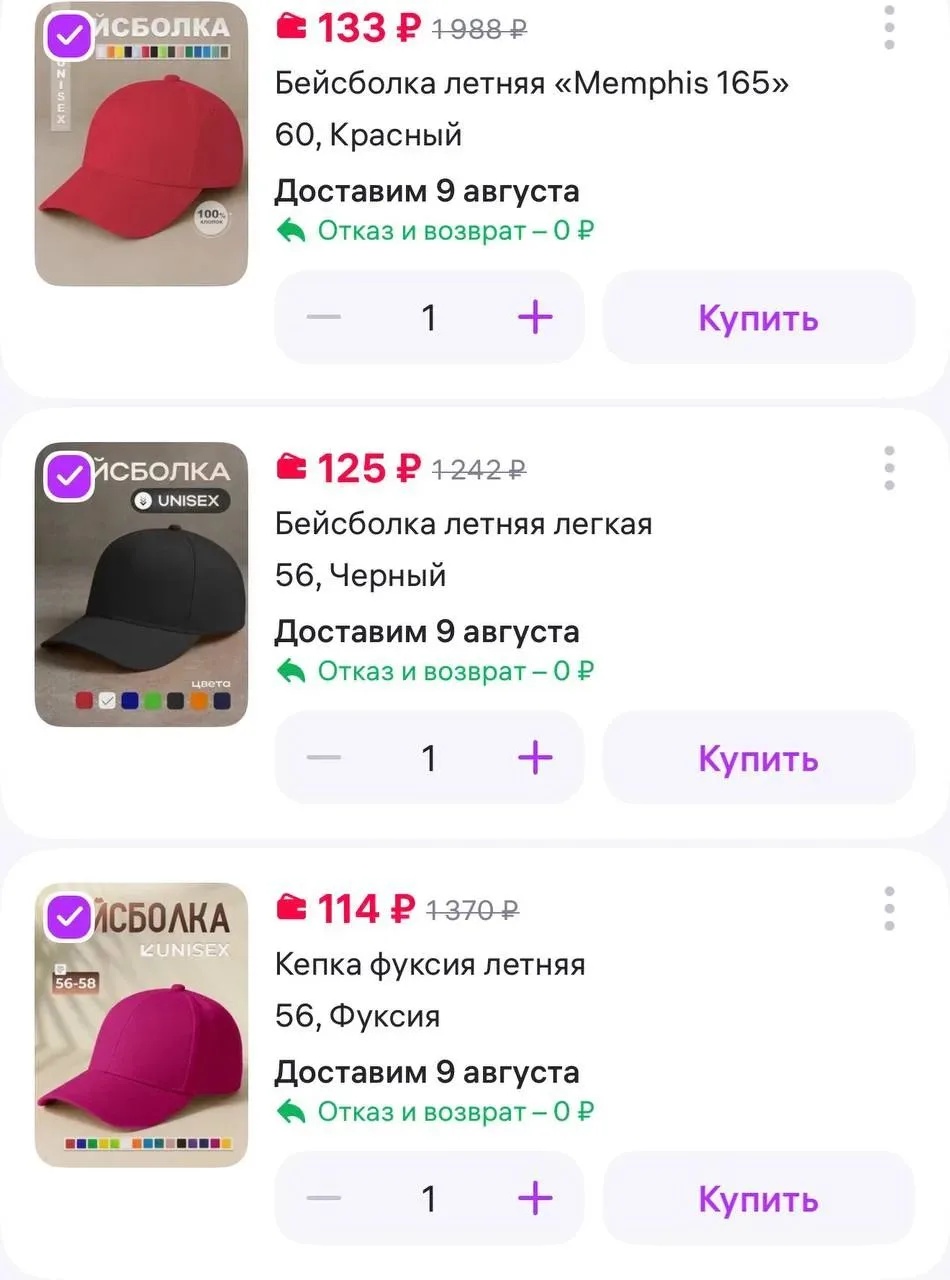Decrease quantity of the red Memphis 165 cap
The height and width of the screenshot is (1280, 950).
[x=324, y=318]
